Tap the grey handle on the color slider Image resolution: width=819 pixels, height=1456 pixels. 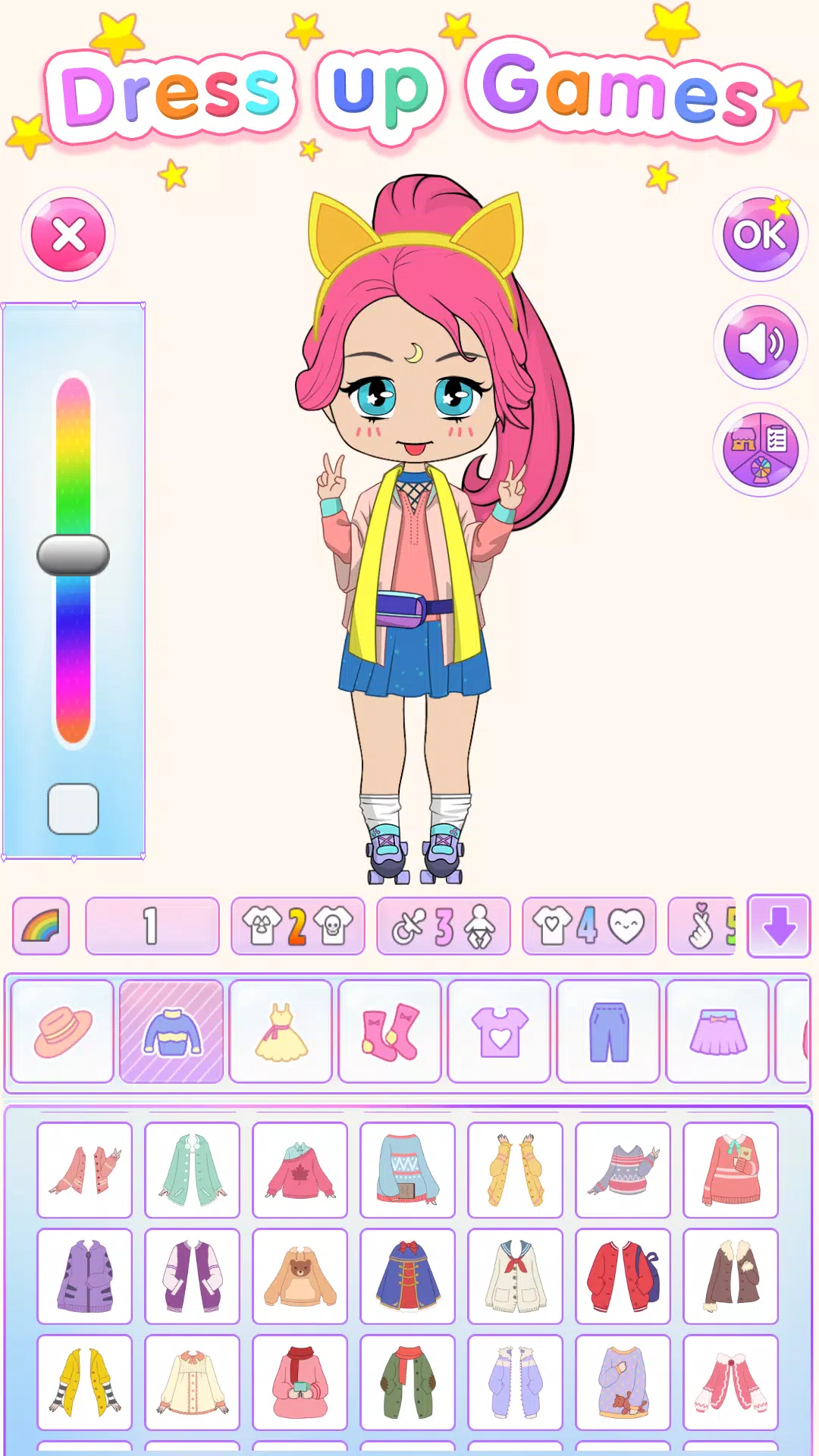point(74,555)
